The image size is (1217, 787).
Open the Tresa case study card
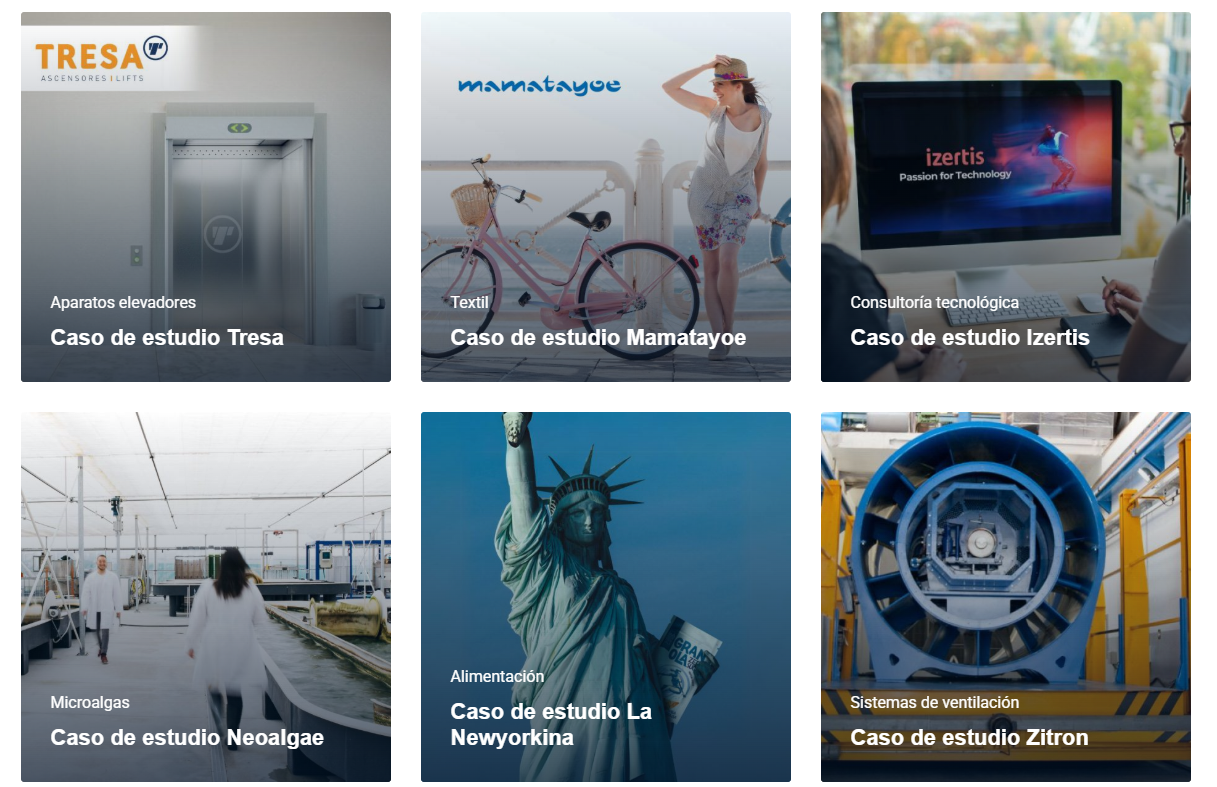point(205,197)
